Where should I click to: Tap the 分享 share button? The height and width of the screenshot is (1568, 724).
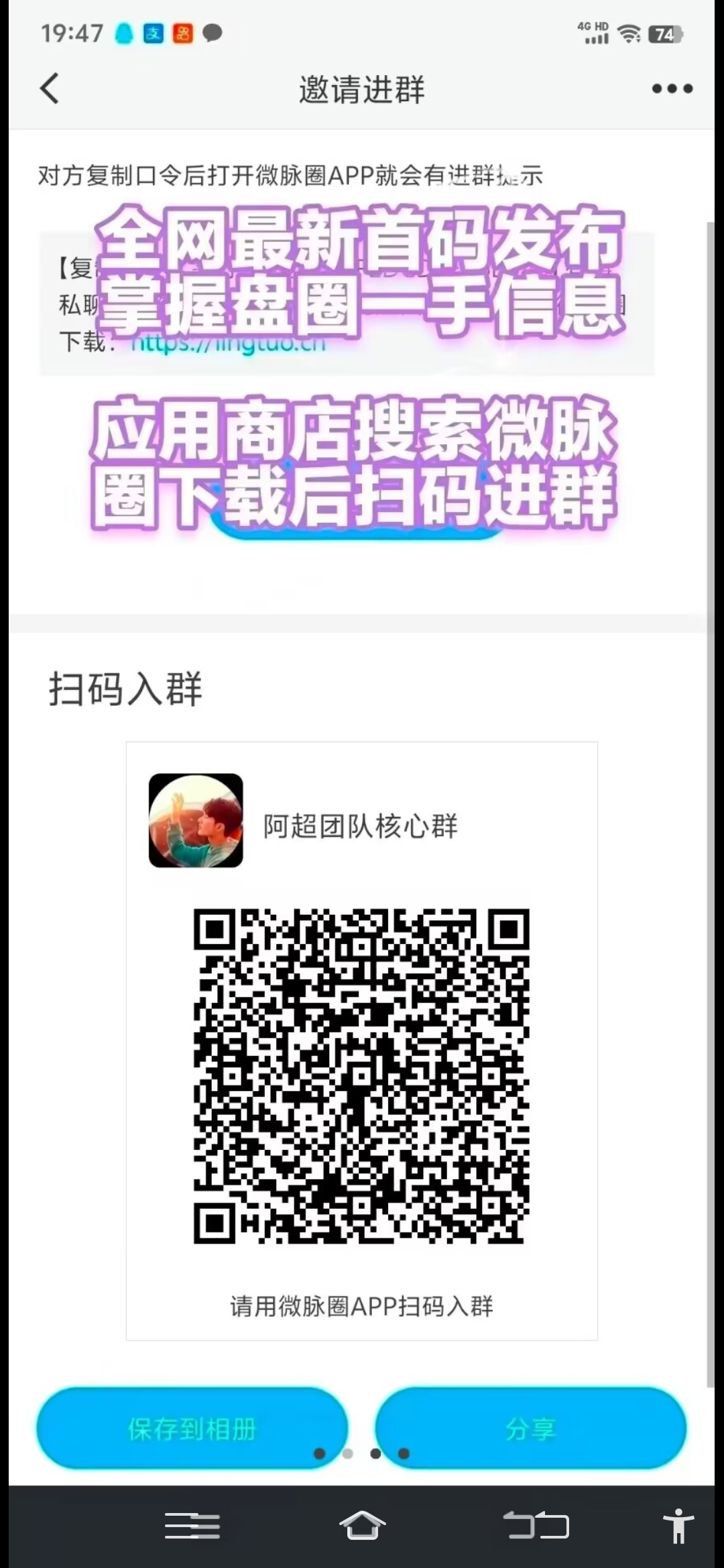(x=530, y=1429)
